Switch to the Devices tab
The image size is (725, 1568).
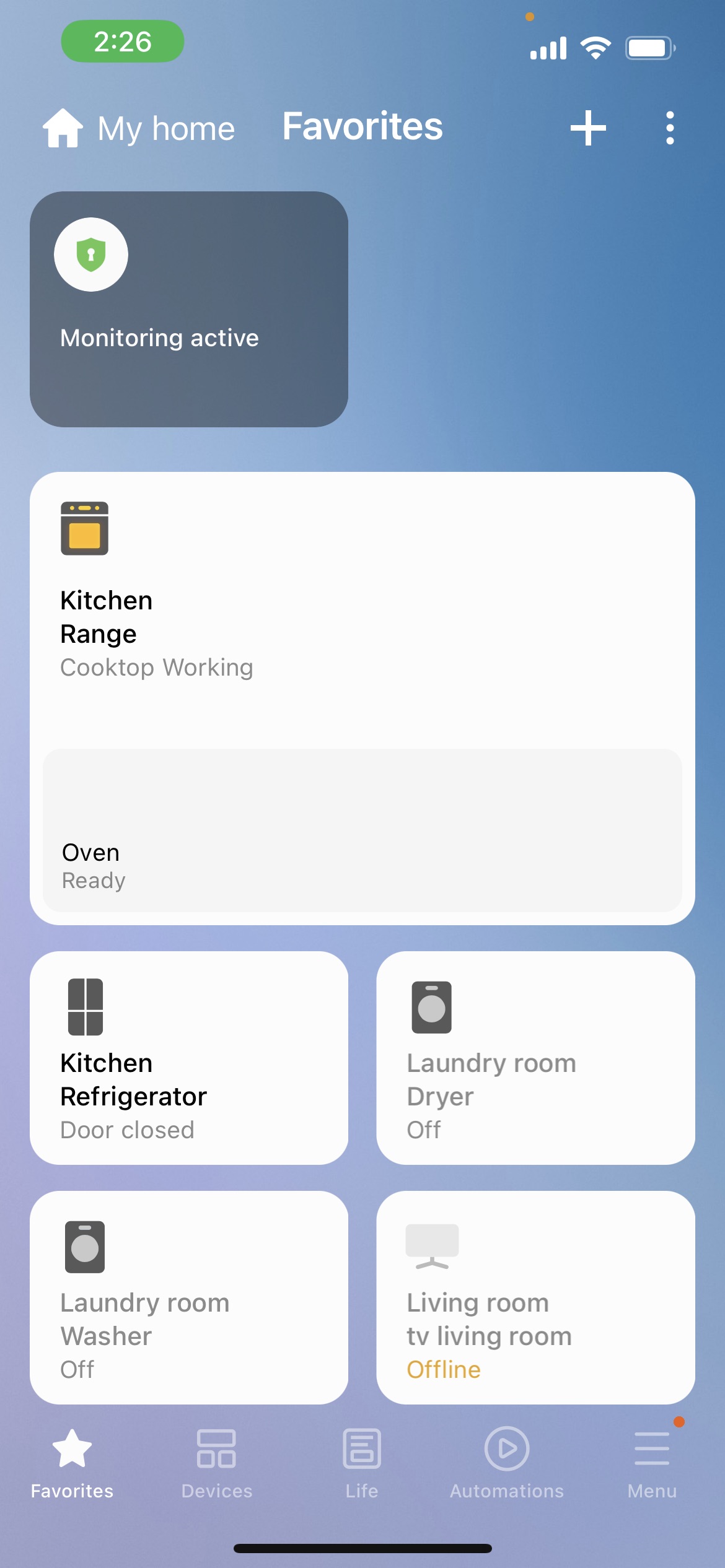[x=217, y=1464]
